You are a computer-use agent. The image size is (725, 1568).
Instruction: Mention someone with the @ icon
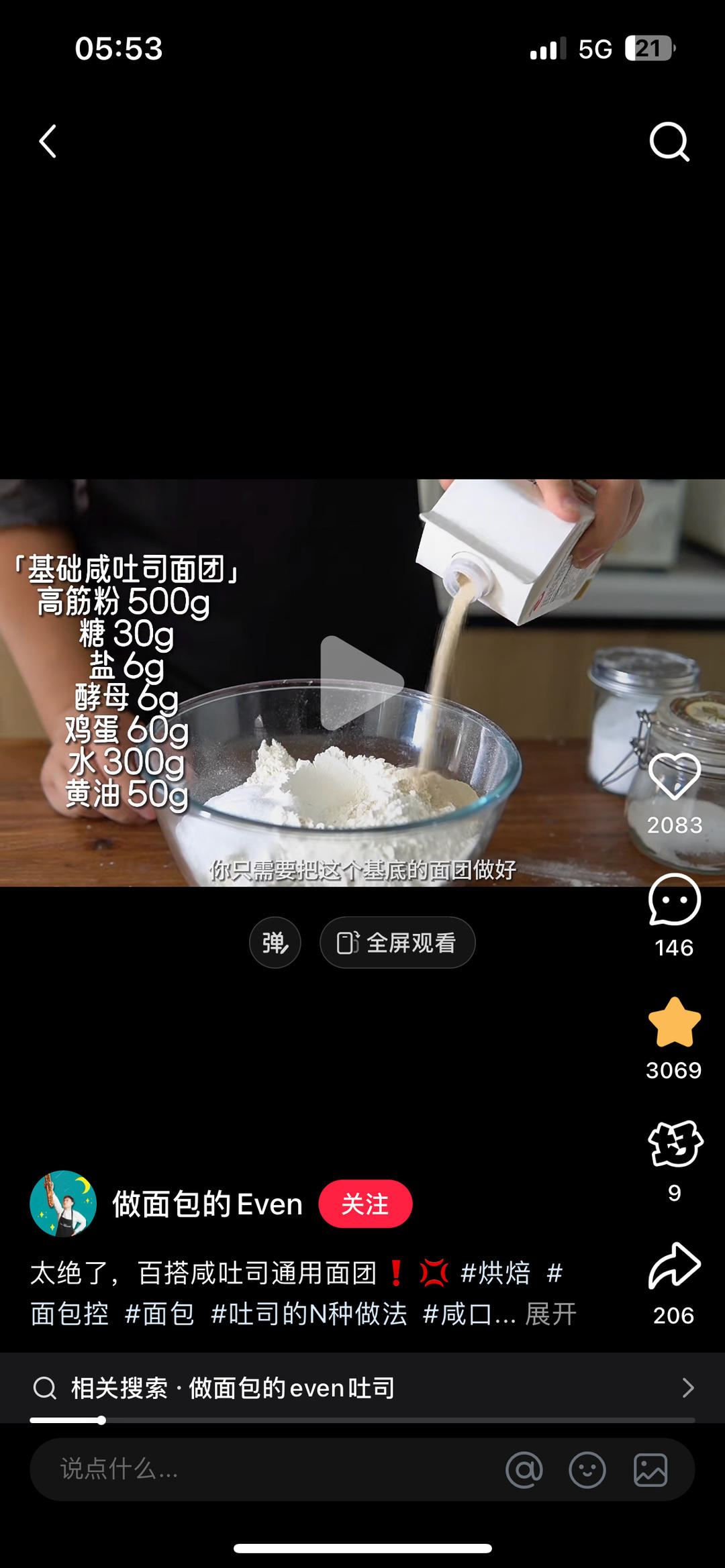[x=524, y=1469]
